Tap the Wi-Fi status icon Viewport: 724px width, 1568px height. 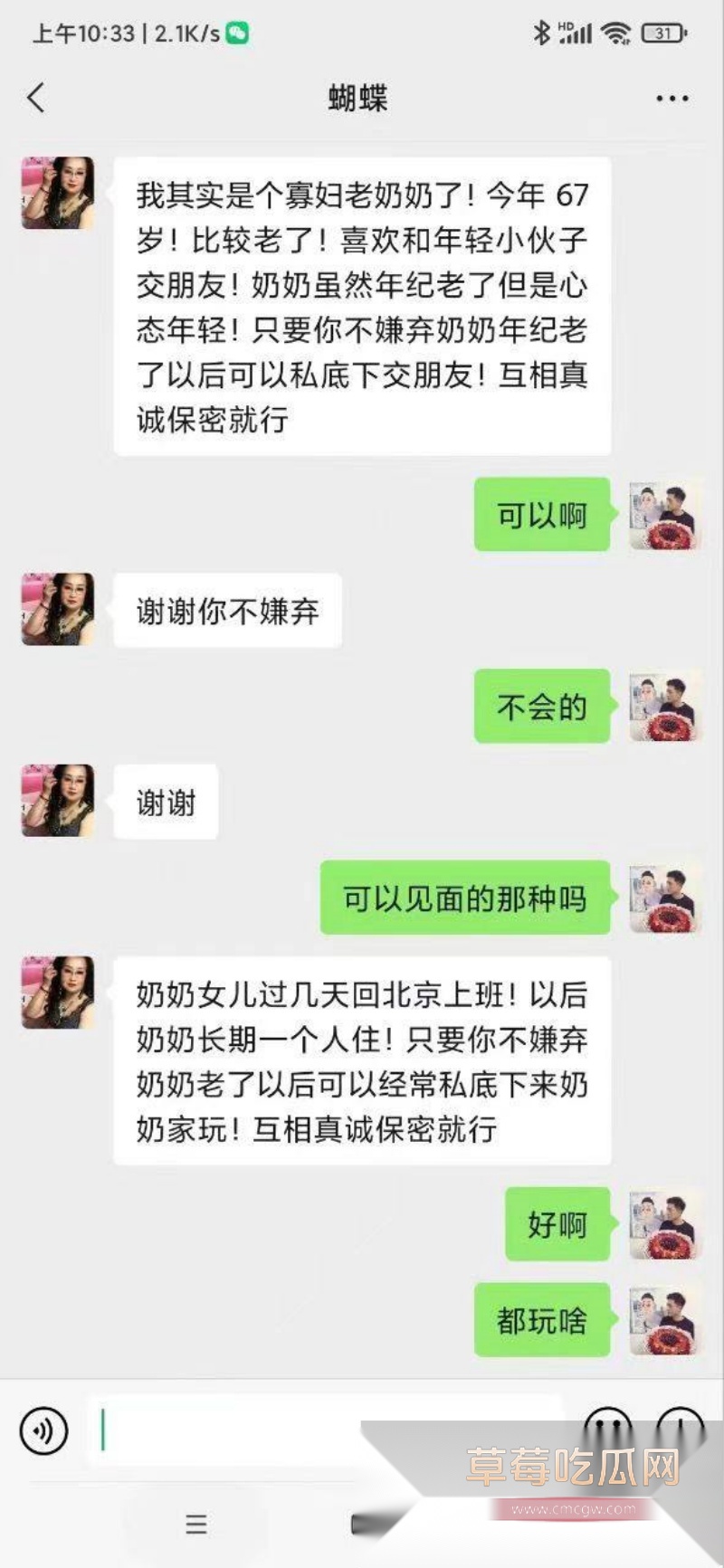pyautogui.click(x=616, y=31)
